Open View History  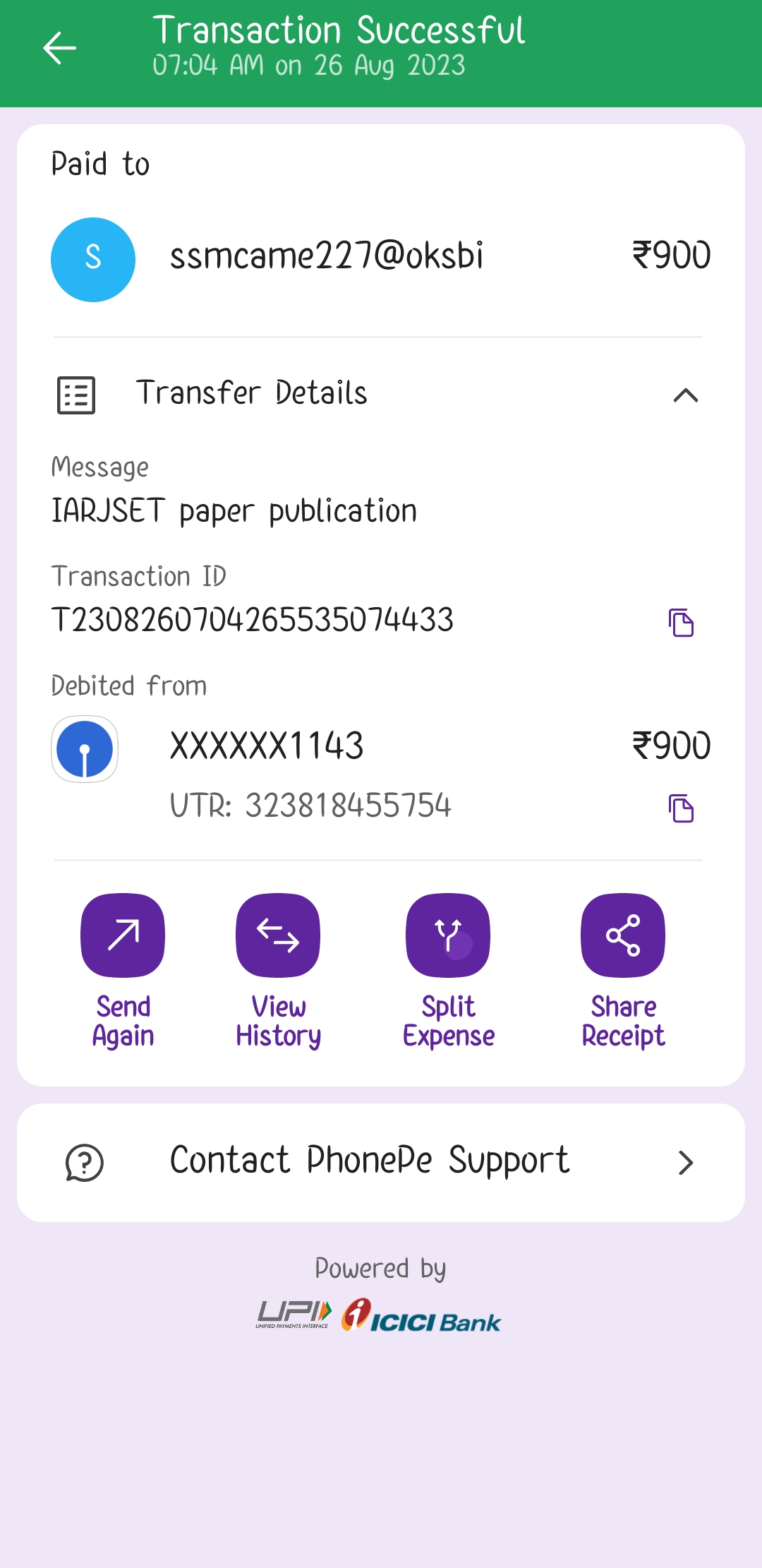point(278,935)
